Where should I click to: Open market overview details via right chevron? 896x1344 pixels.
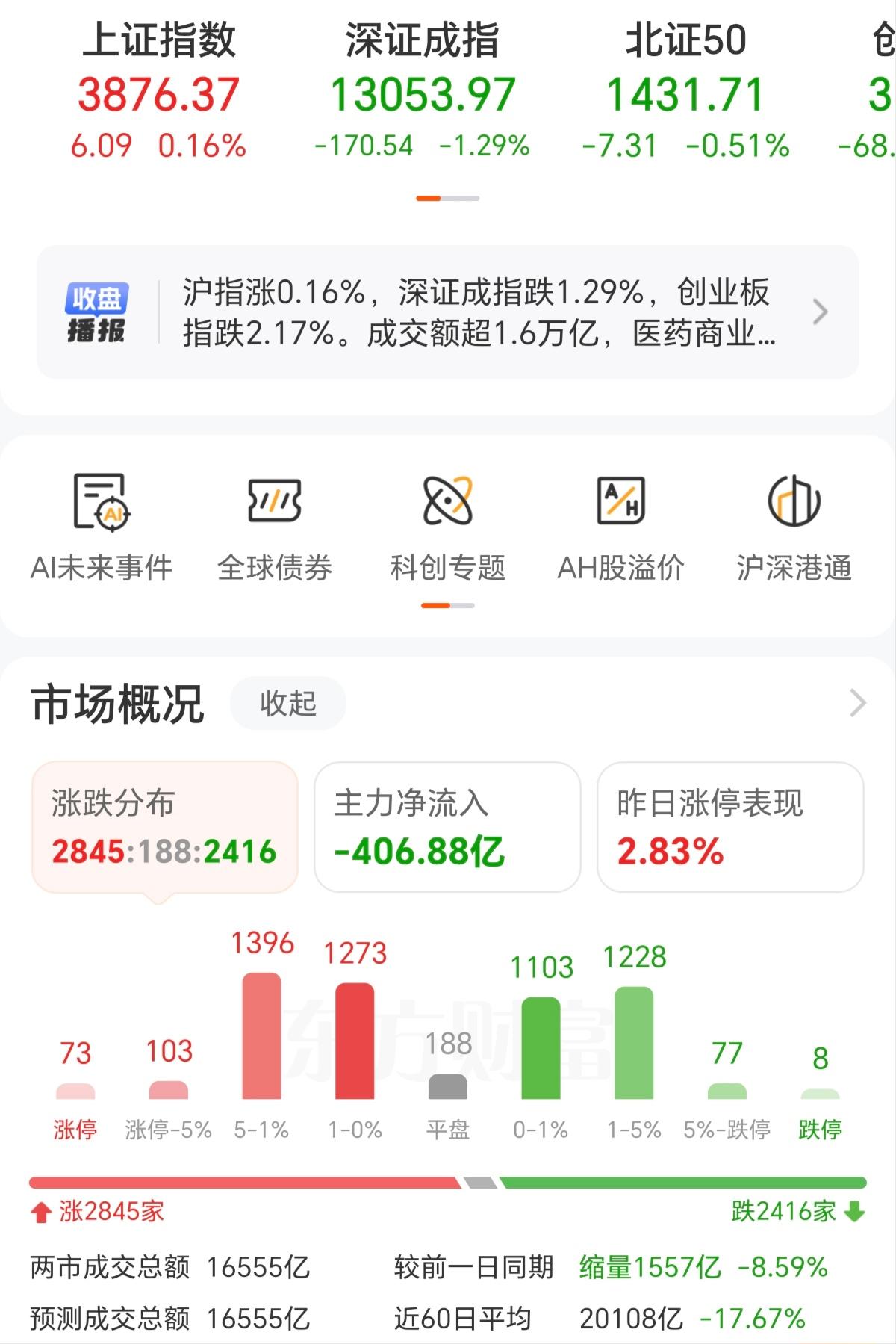click(x=859, y=701)
